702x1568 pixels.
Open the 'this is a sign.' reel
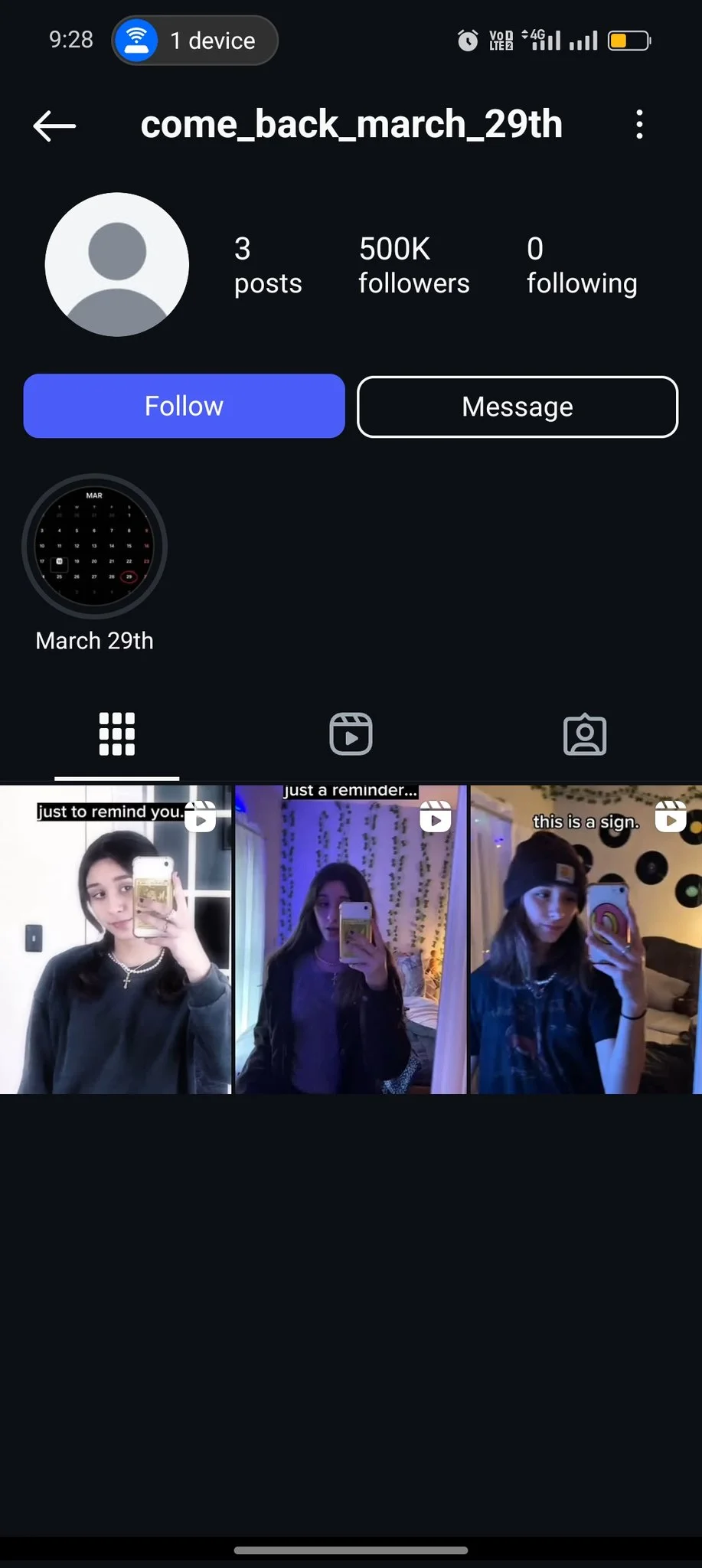coord(585,939)
